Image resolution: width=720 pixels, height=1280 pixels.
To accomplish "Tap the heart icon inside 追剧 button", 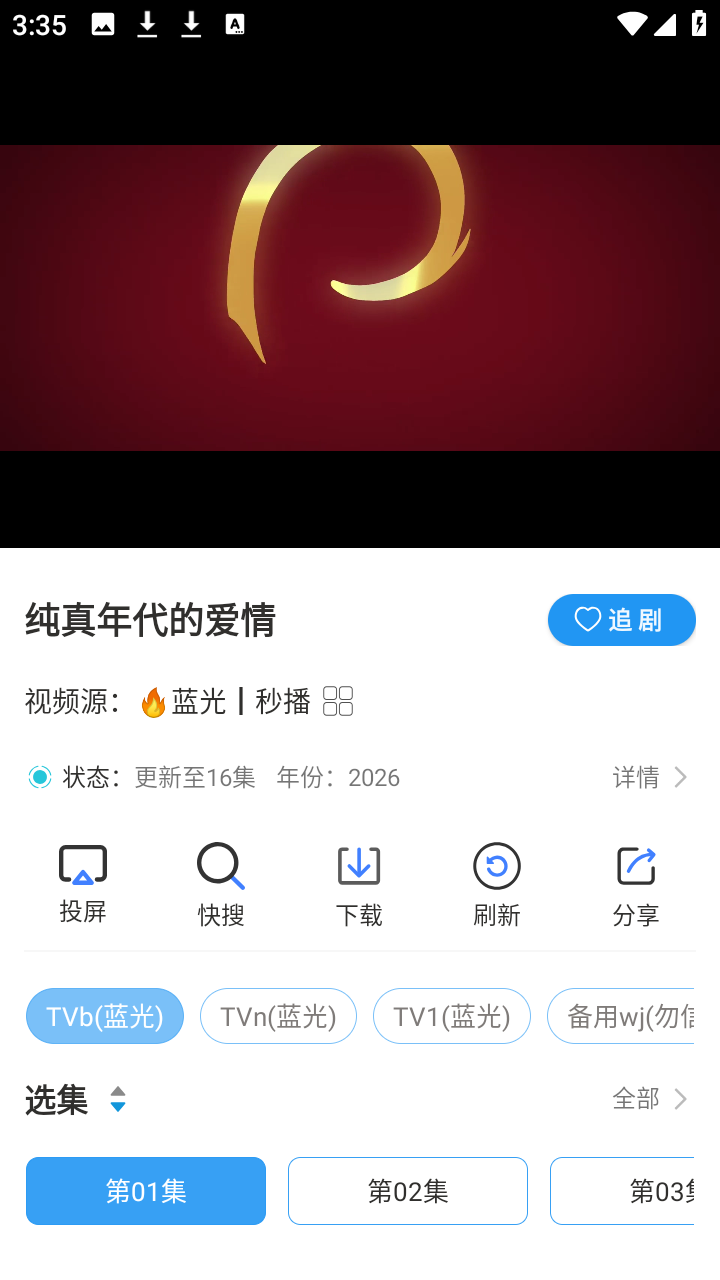I will click(x=587, y=619).
